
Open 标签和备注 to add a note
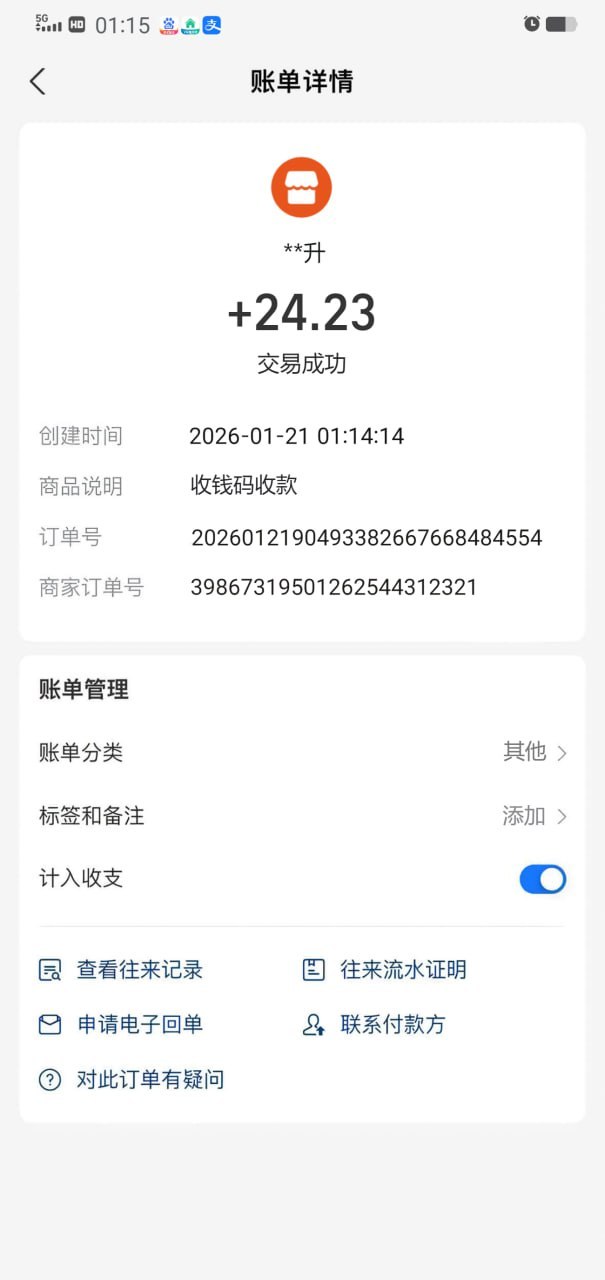[302, 816]
